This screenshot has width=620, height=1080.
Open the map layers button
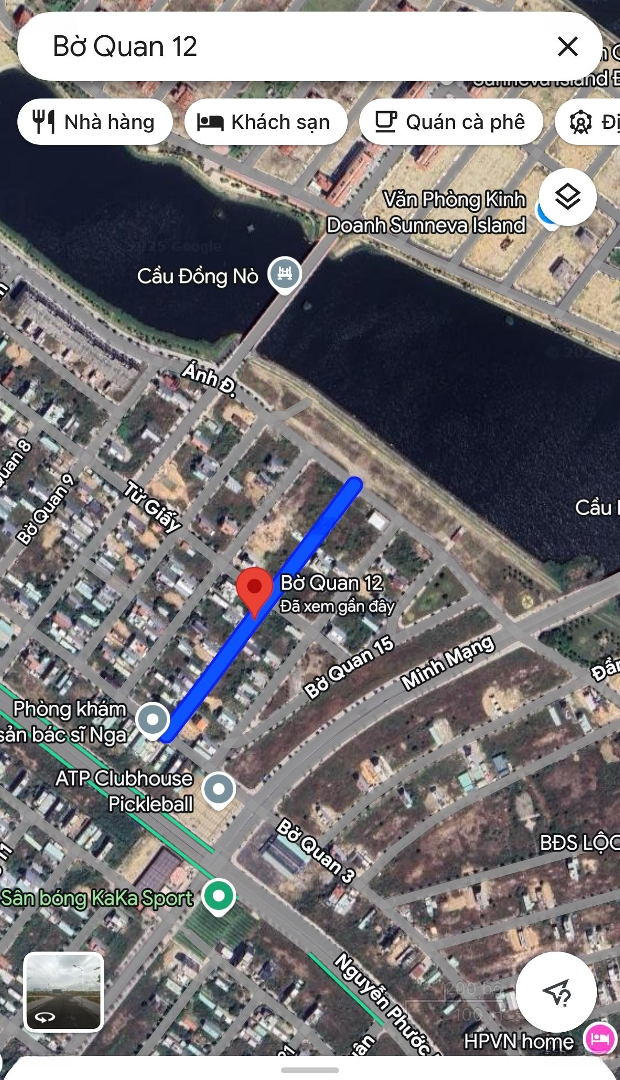pos(567,197)
